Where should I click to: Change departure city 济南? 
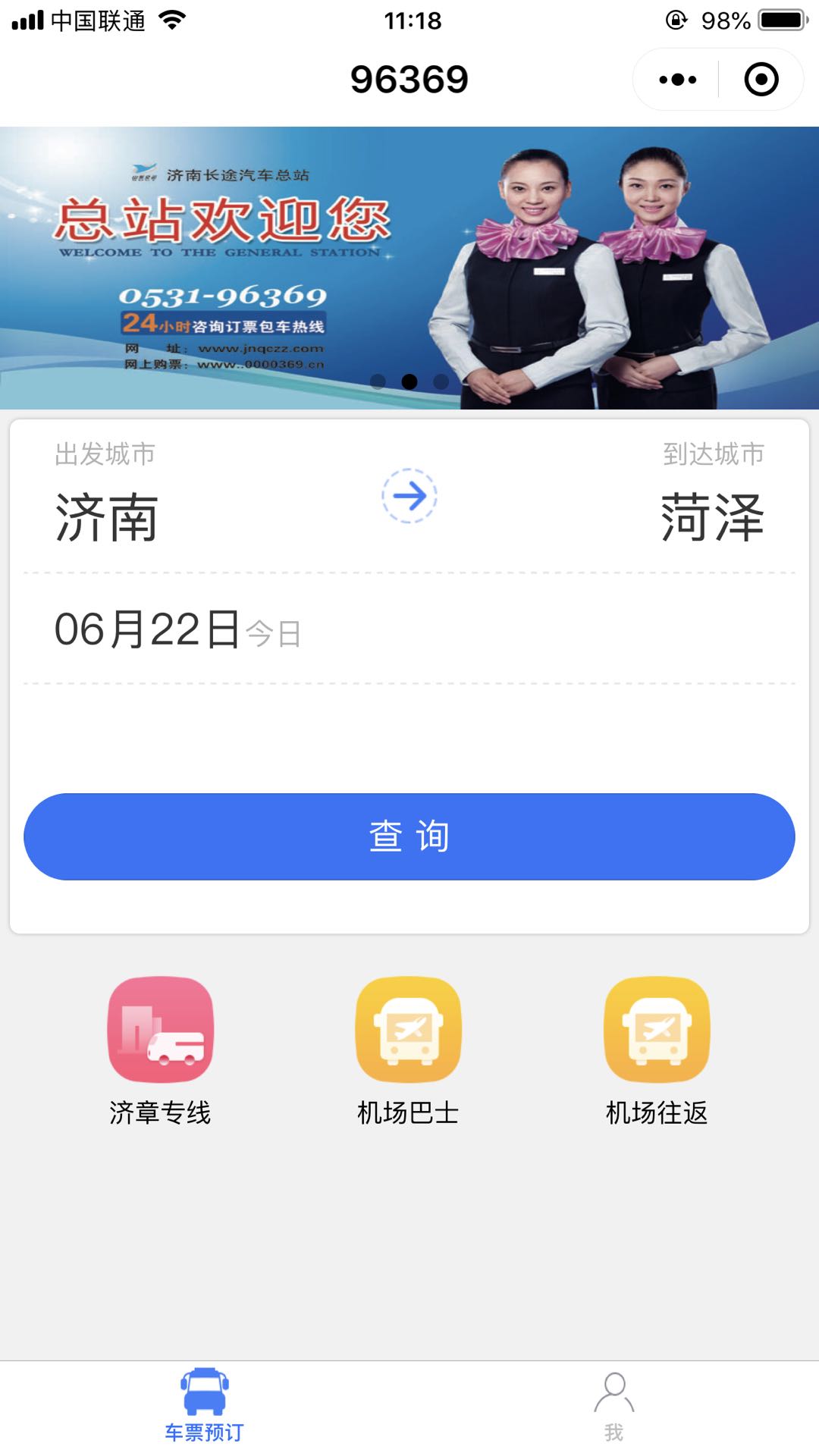pyautogui.click(x=107, y=516)
